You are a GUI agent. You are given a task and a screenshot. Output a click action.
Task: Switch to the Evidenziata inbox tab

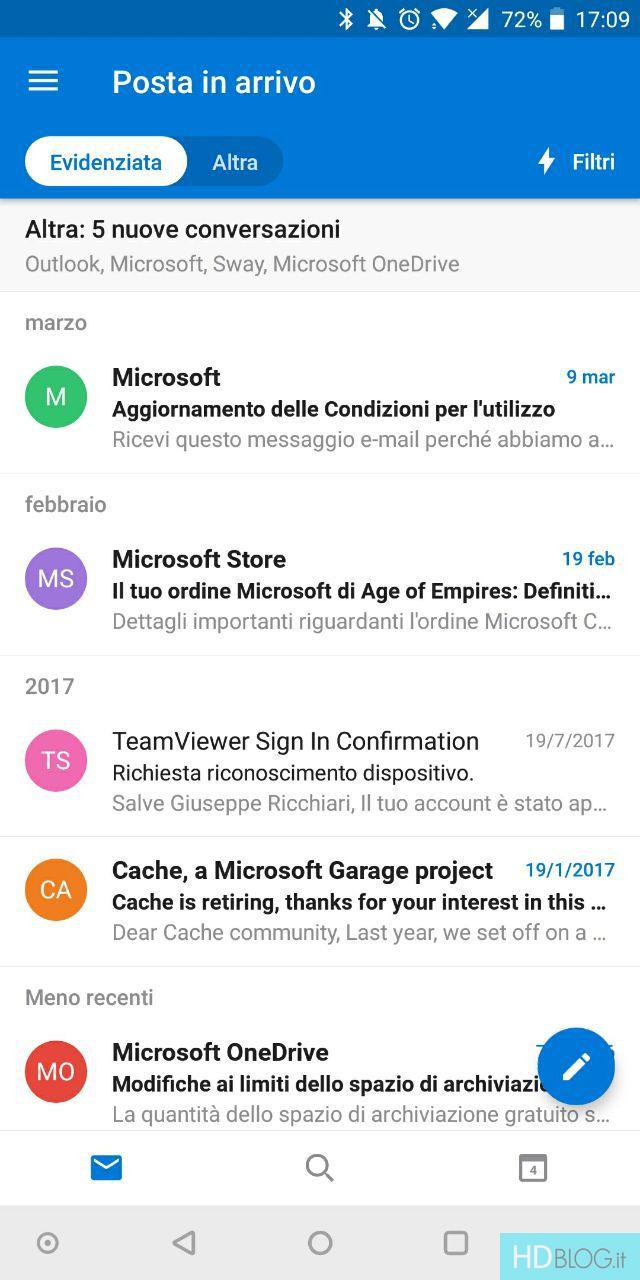[x=106, y=162]
